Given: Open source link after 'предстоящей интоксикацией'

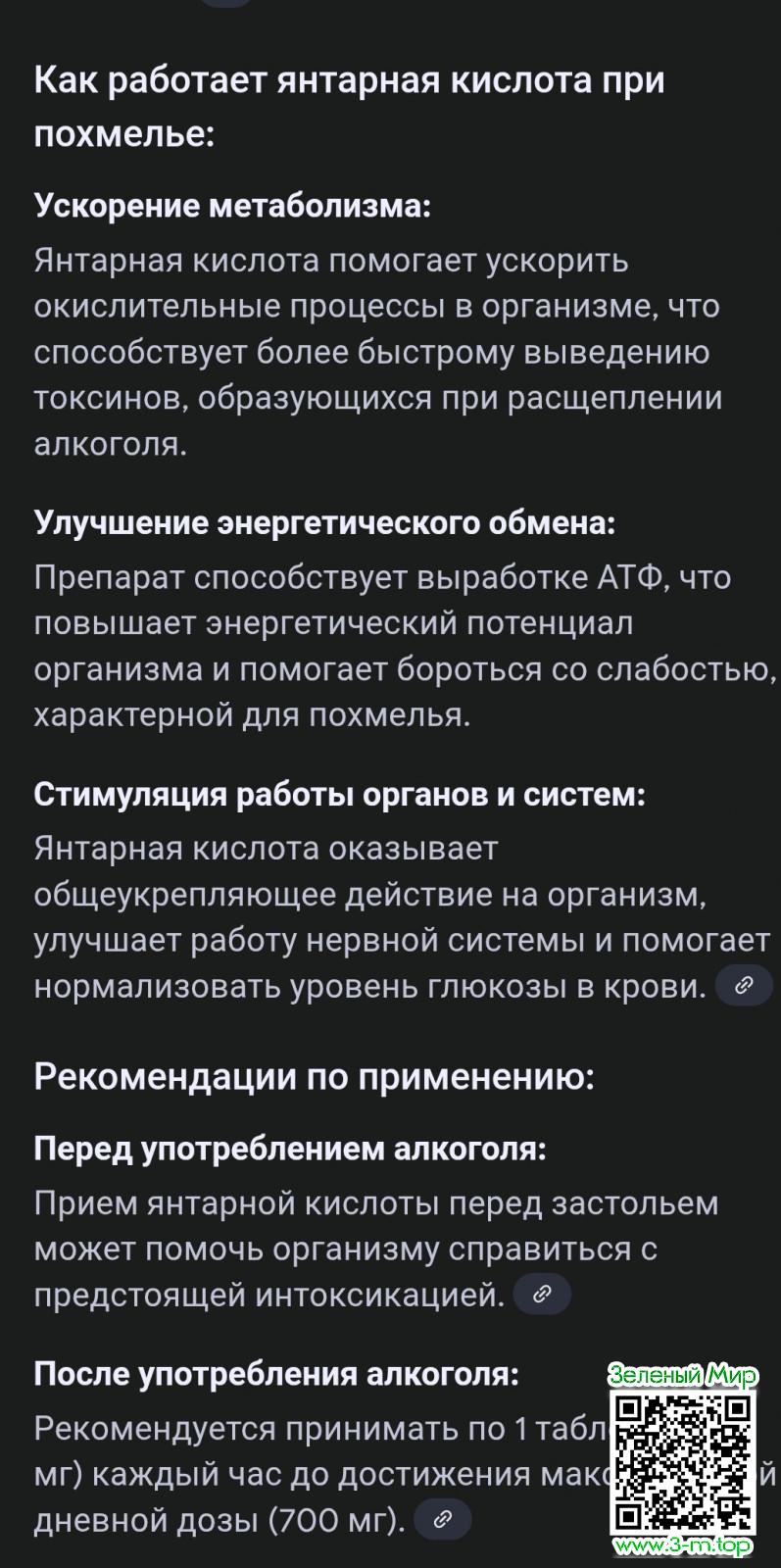Looking at the screenshot, I should point(542,1295).
